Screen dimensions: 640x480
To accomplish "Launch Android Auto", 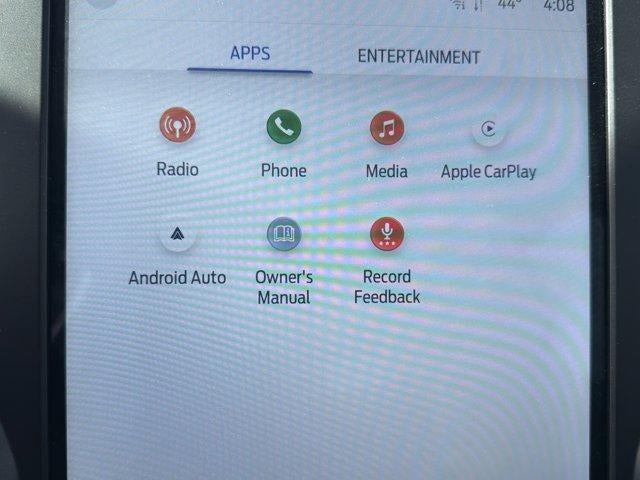I will tap(177, 236).
